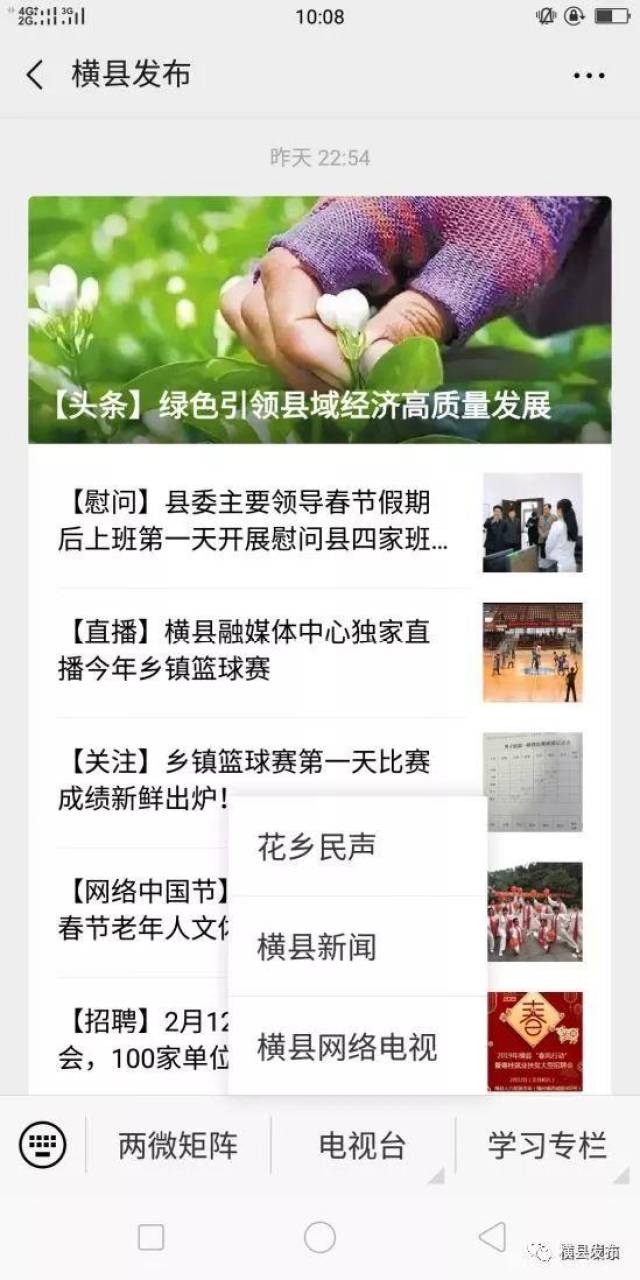Switch to keyboard input mode
640x1280 pixels.
(43, 1145)
